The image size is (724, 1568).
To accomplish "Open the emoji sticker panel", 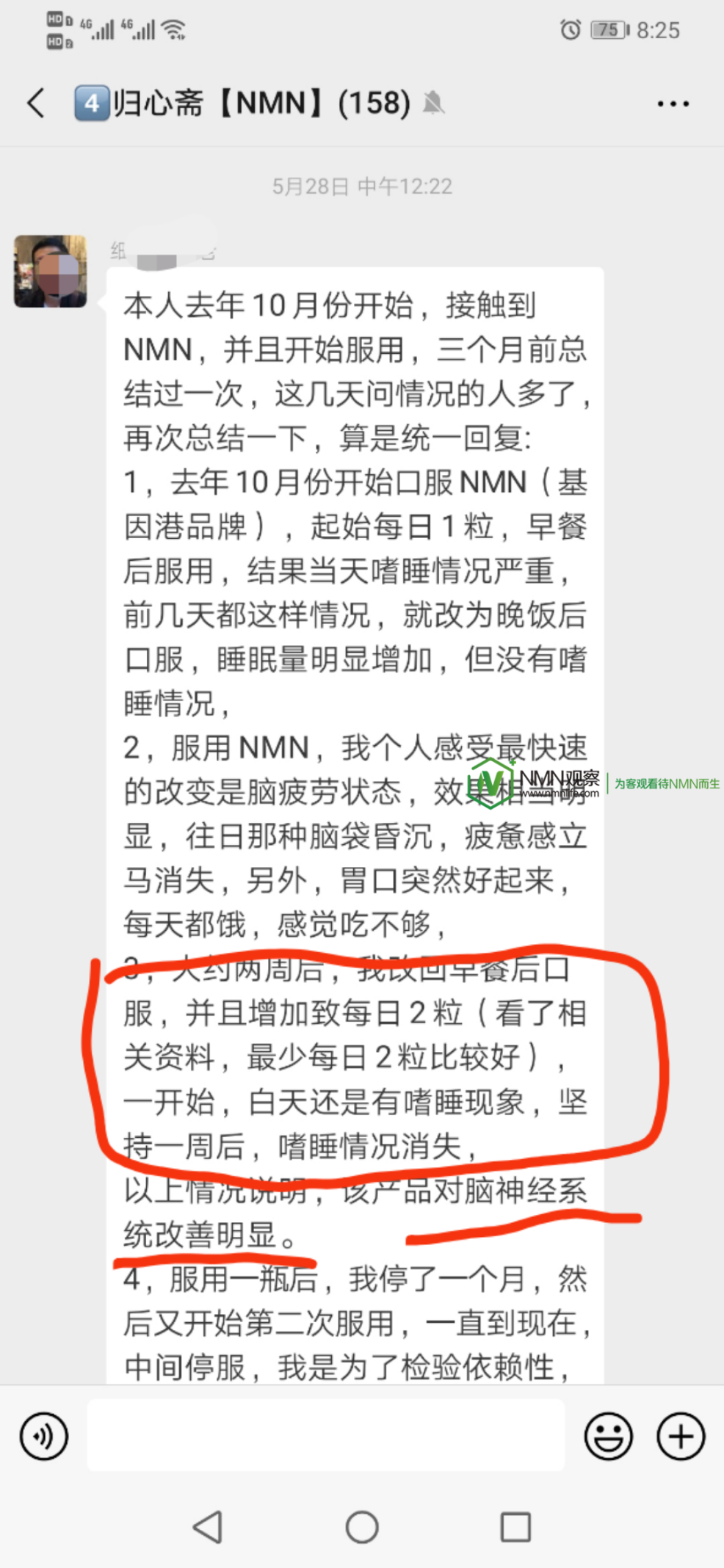I will 608,1436.
